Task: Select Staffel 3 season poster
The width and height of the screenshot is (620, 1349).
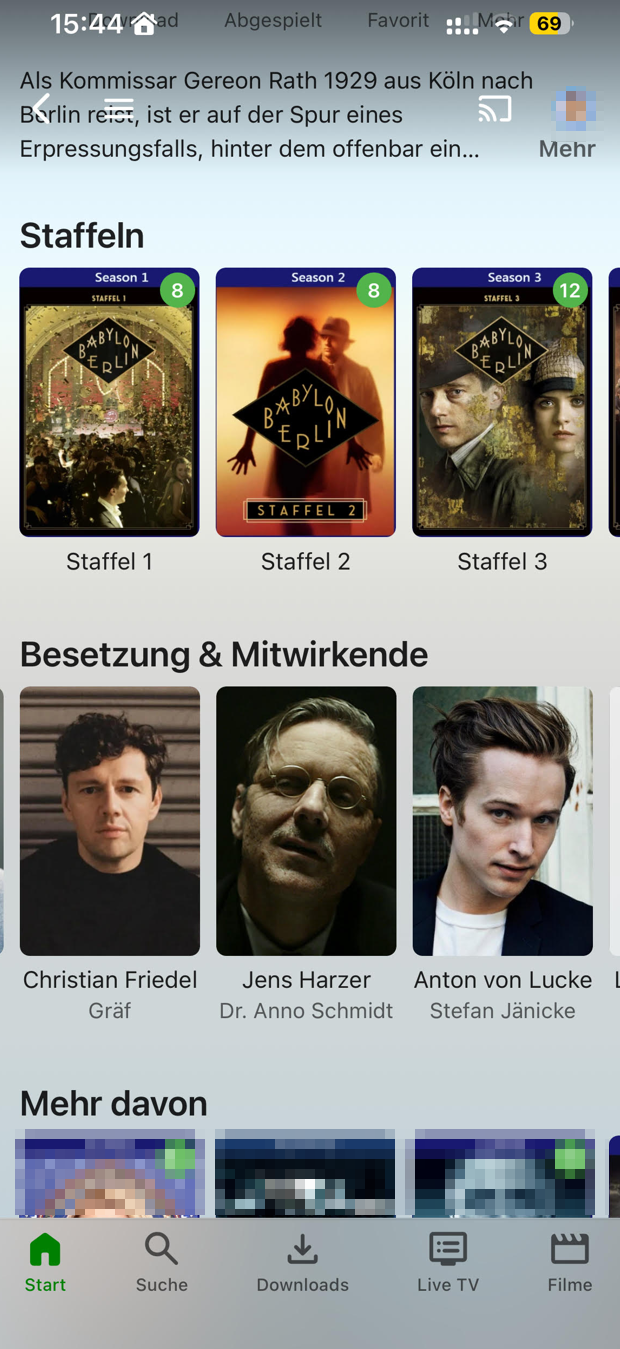Action: [502, 402]
